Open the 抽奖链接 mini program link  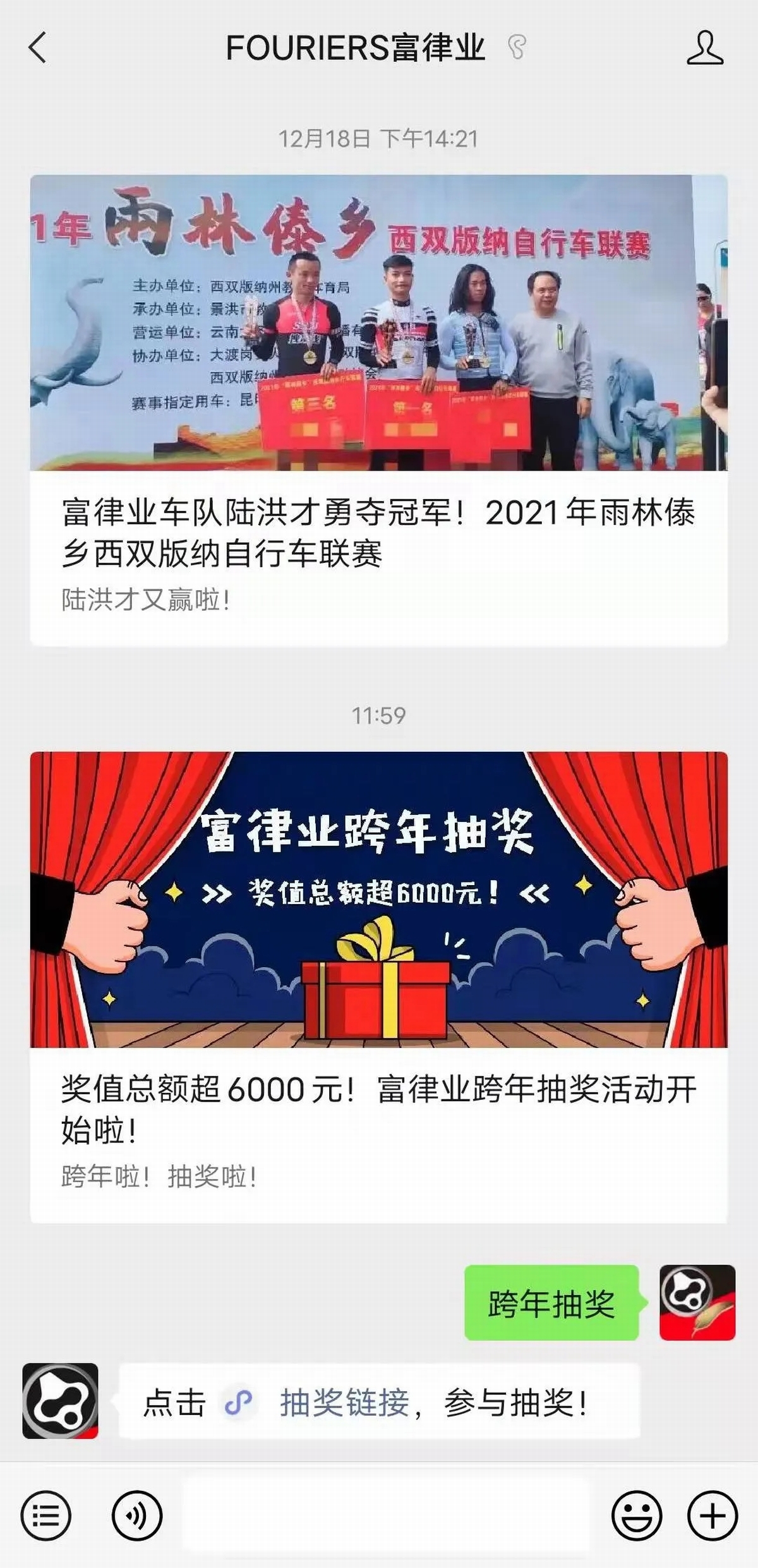[x=344, y=1404]
